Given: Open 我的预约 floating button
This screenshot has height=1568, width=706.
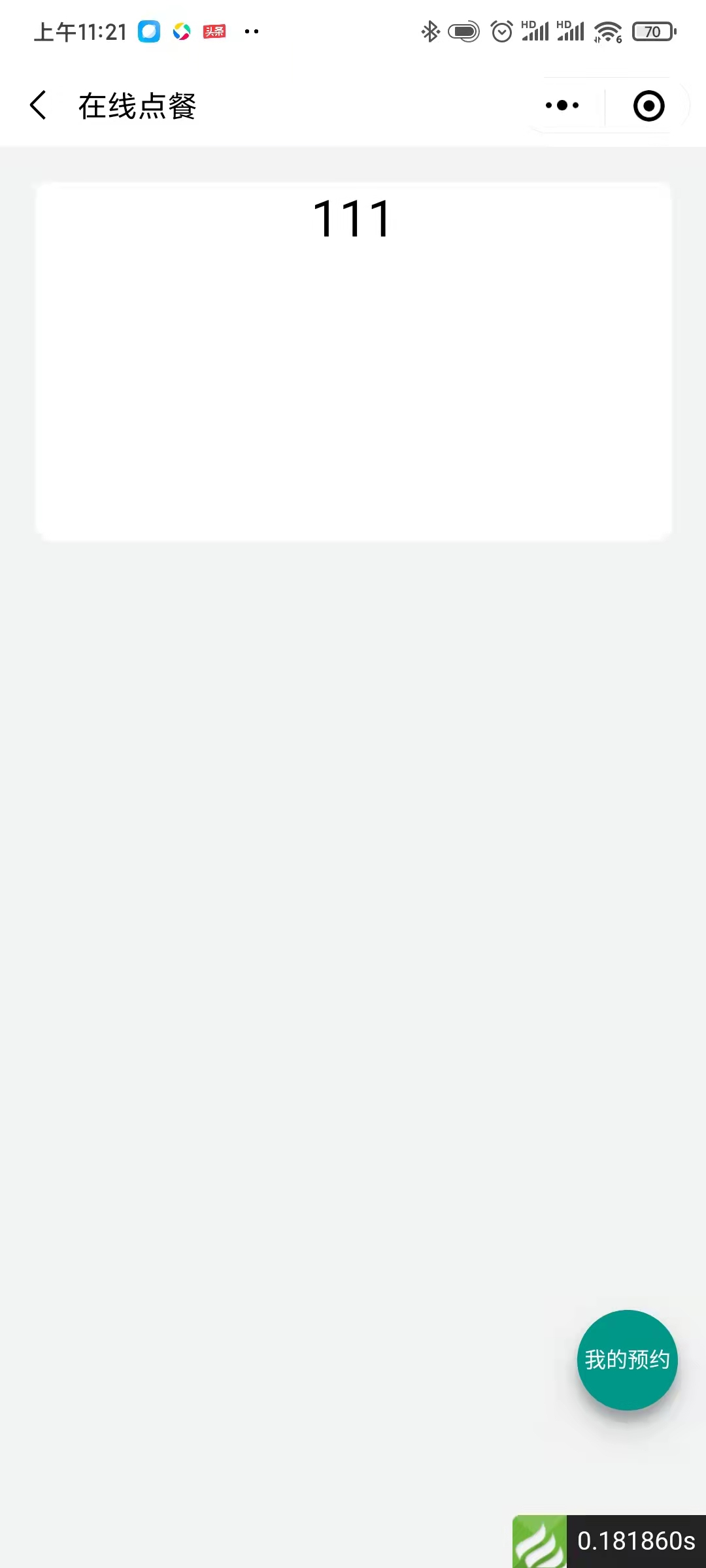Looking at the screenshot, I should [627, 1360].
